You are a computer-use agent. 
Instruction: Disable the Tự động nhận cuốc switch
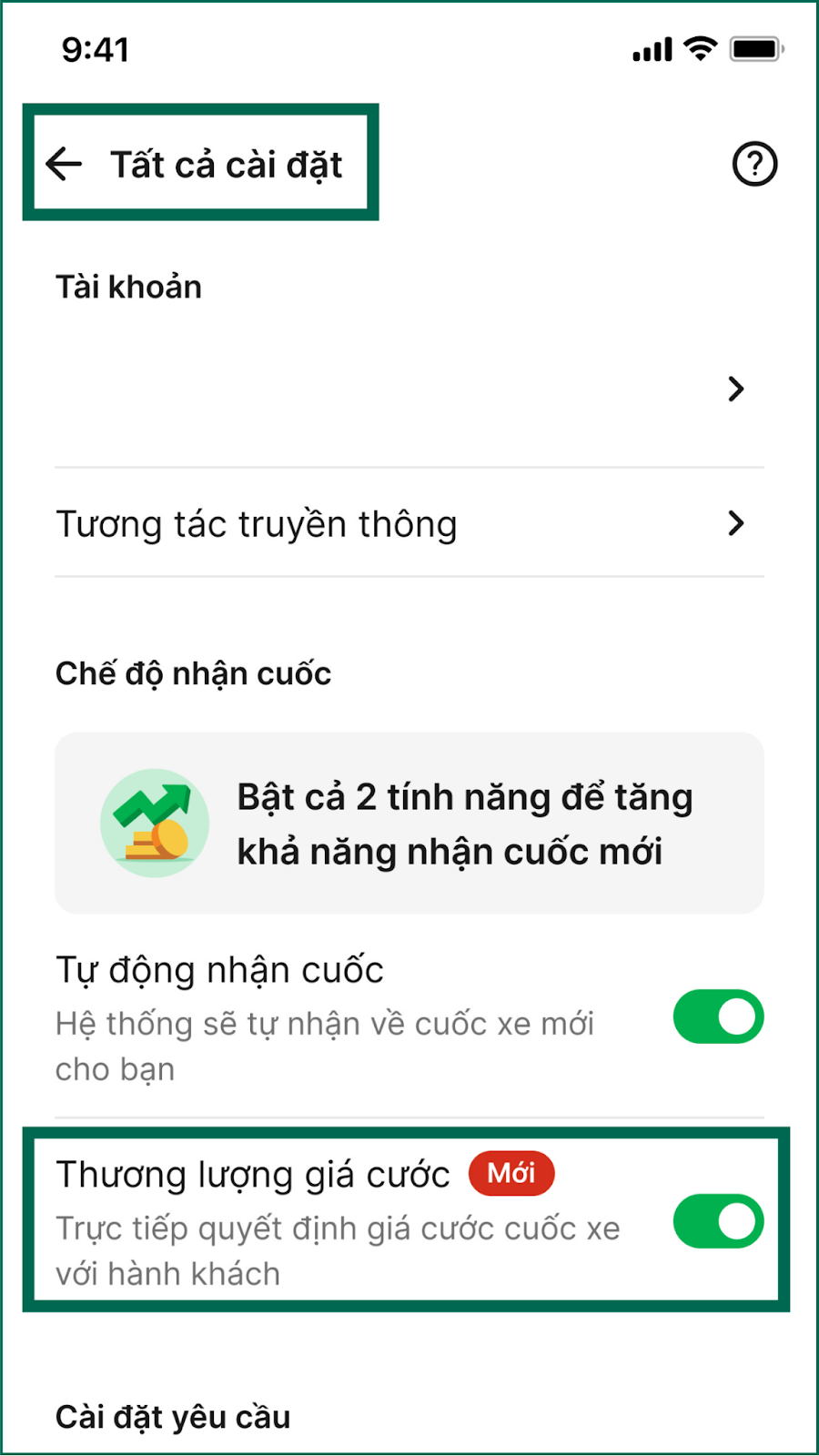[718, 1016]
